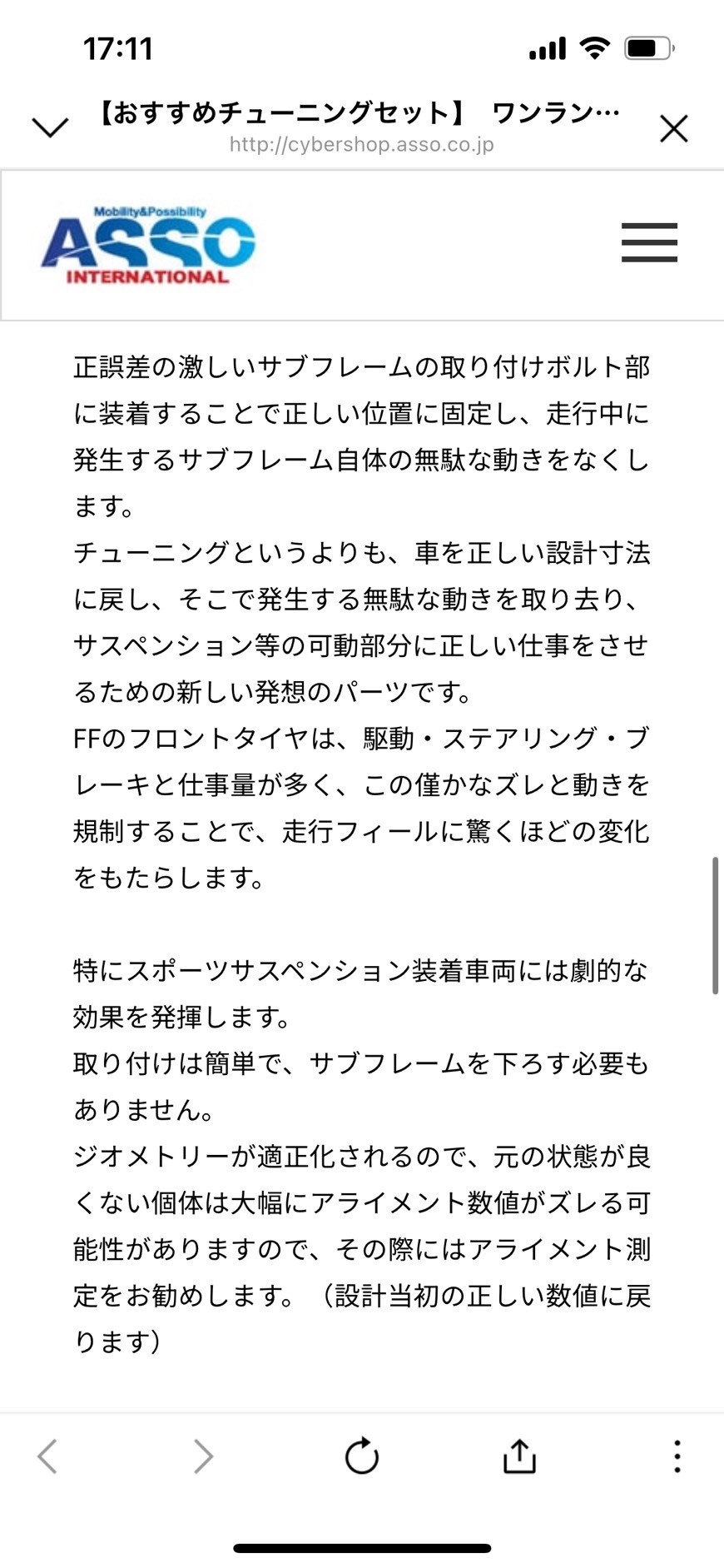Go forward to the next page
Image resolution: width=724 pixels, height=1568 pixels.
coord(203,1456)
